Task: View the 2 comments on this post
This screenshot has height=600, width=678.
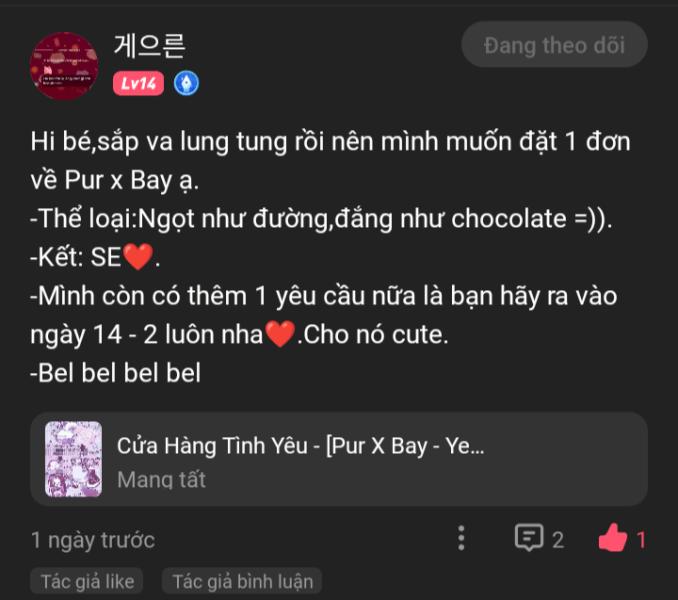Action: tap(539, 539)
